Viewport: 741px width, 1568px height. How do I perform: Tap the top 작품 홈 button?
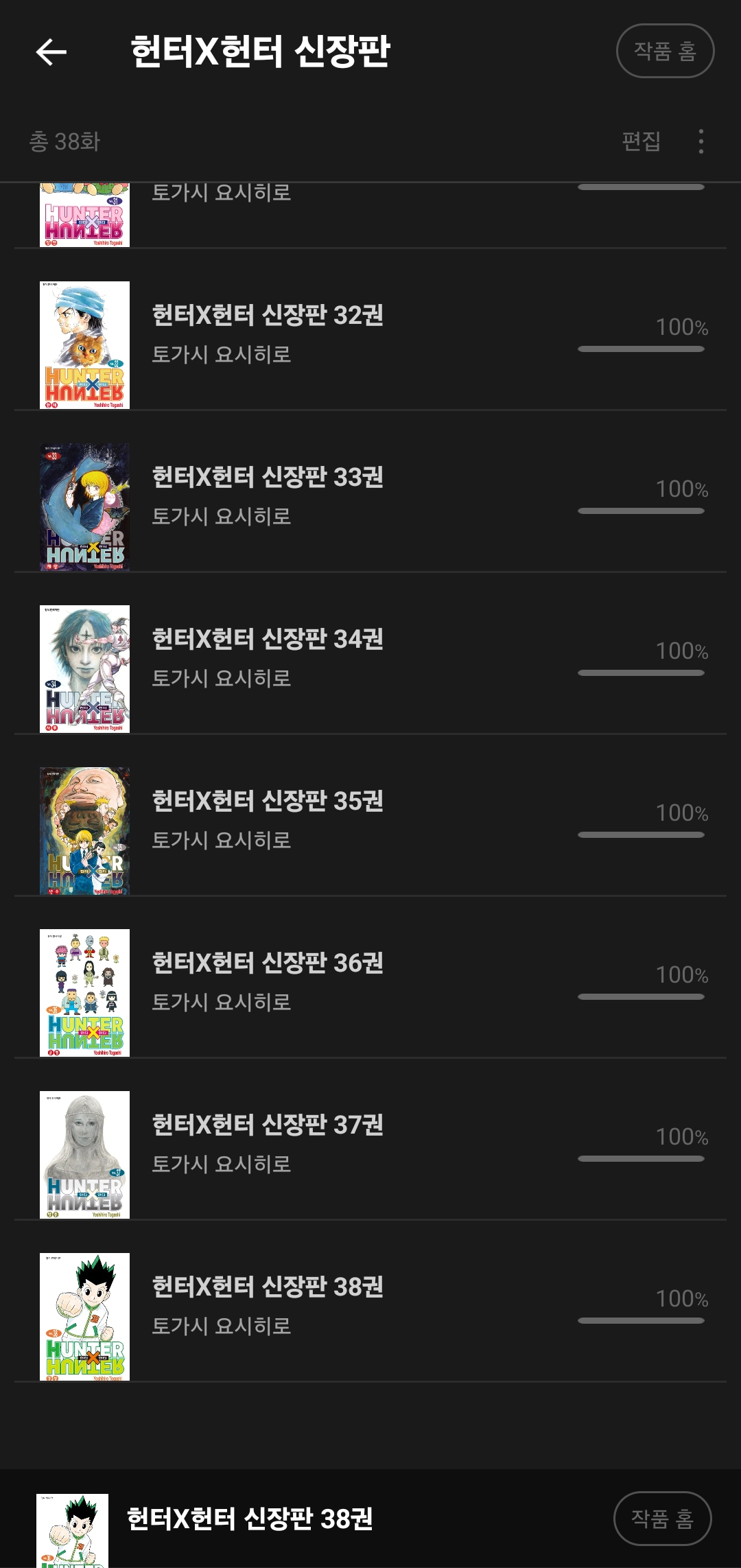665,51
